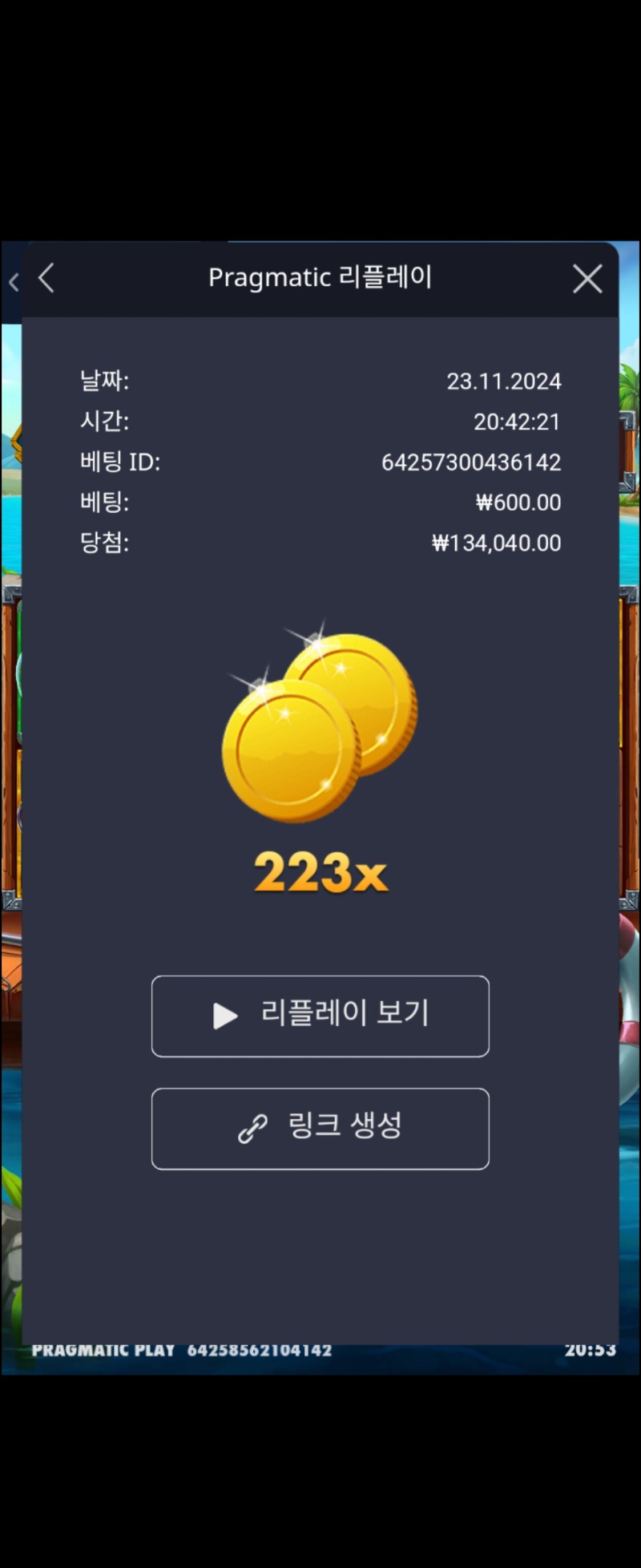Tap the 리플레이 보기 button

coord(320,1016)
